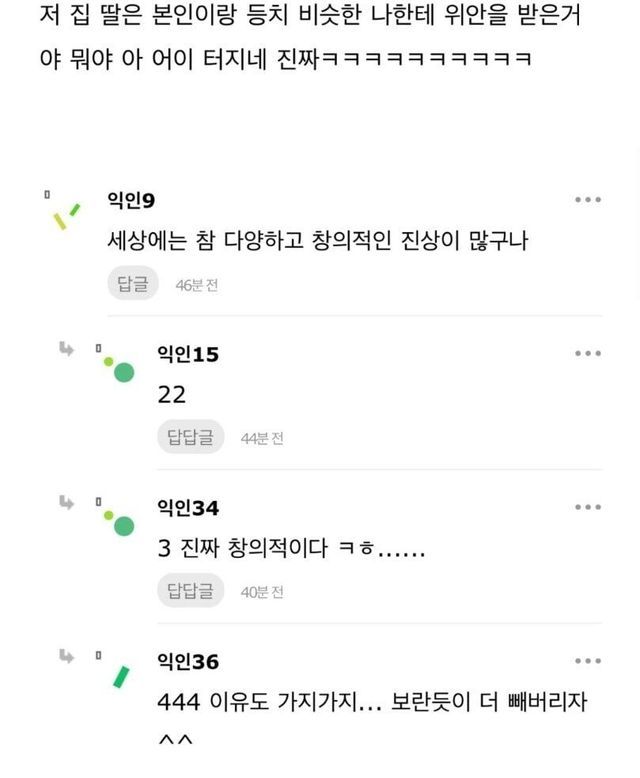
Task: Tap 답답글 under 익인34's reply
Action: click(x=190, y=591)
